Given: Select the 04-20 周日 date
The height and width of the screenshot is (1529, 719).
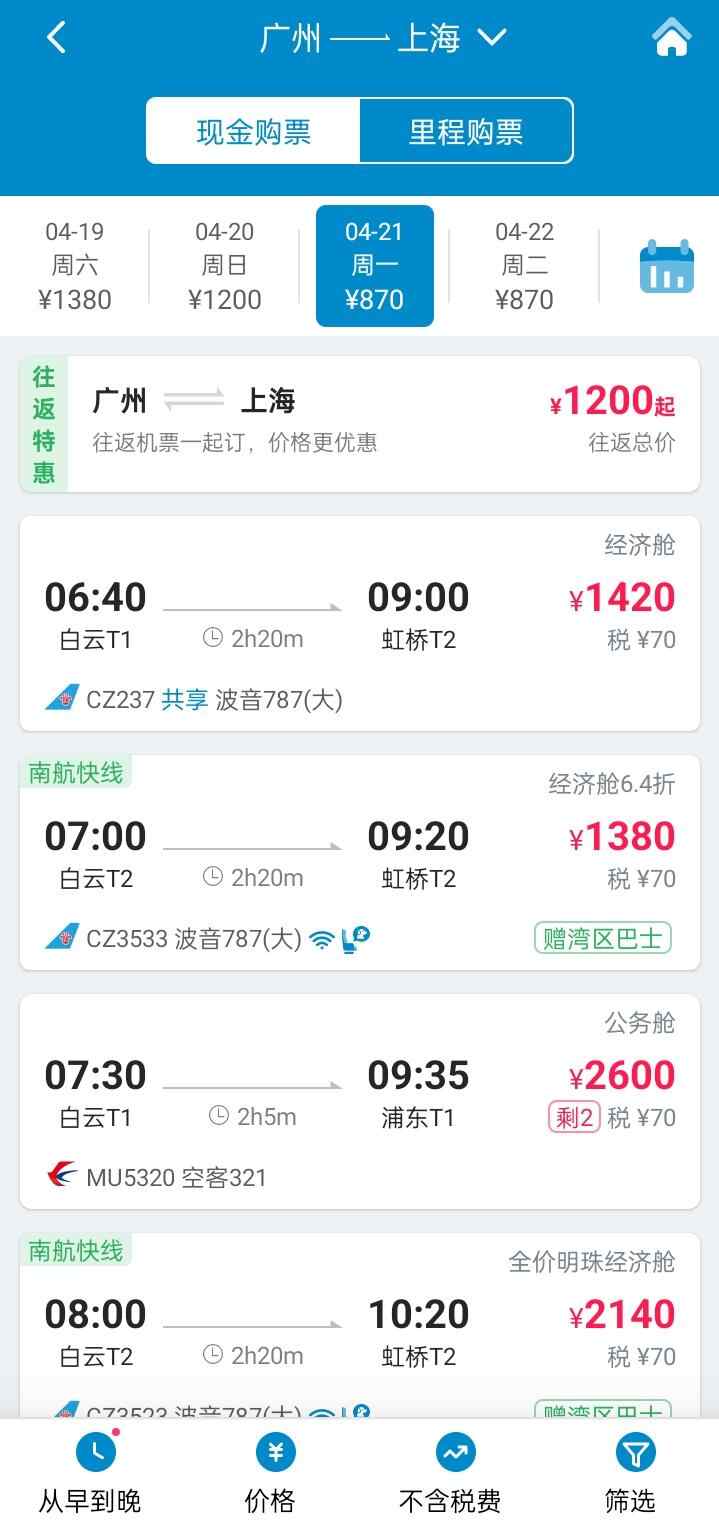Looking at the screenshot, I should point(225,266).
